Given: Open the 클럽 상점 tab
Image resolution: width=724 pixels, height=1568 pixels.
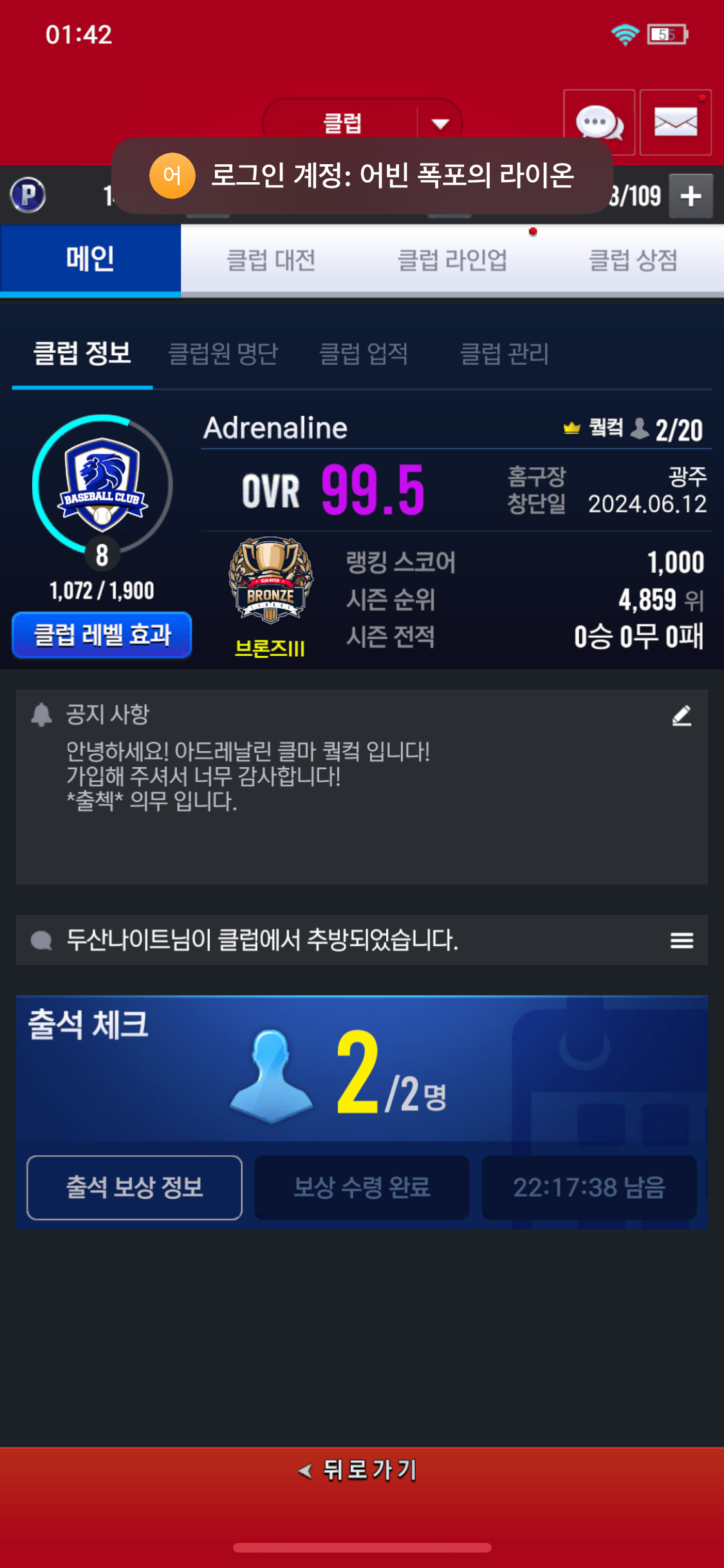Looking at the screenshot, I should pyautogui.click(x=633, y=260).
